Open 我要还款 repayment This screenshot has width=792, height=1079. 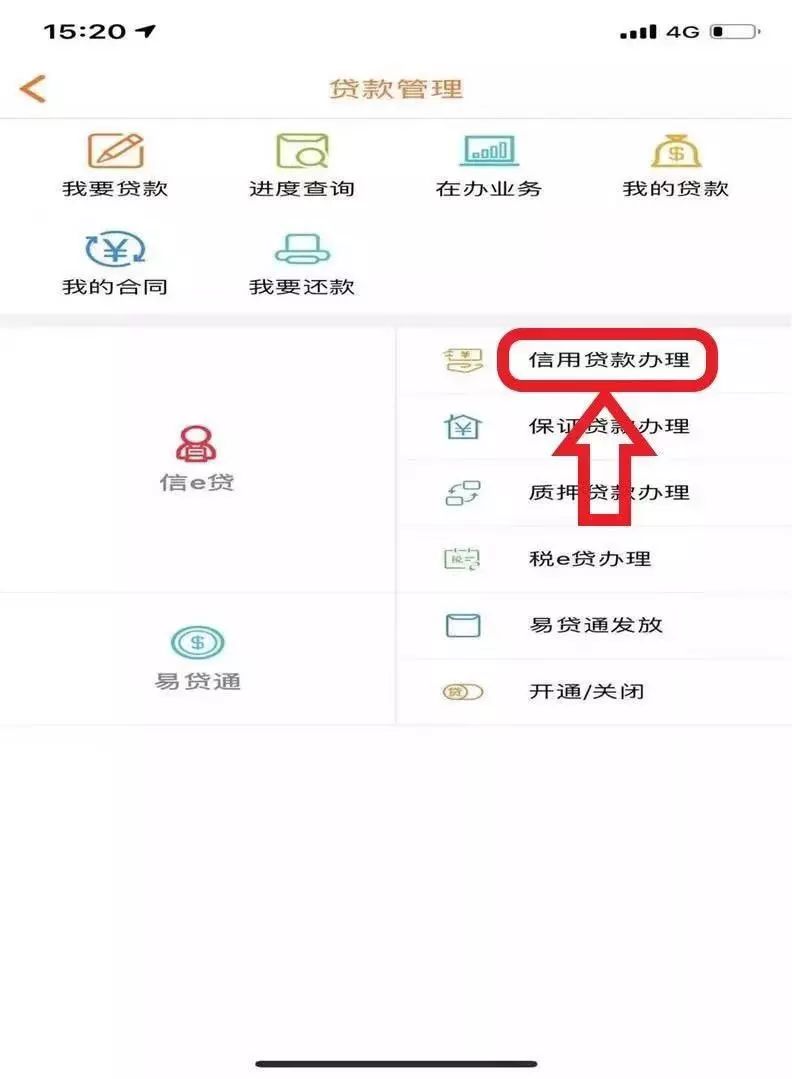302,264
